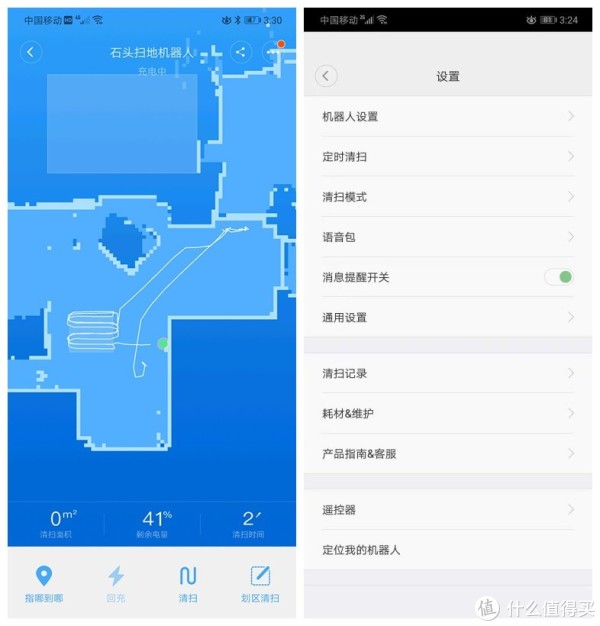Open the more options menu on map screen
The height and width of the screenshot is (626, 600).
coord(273,52)
